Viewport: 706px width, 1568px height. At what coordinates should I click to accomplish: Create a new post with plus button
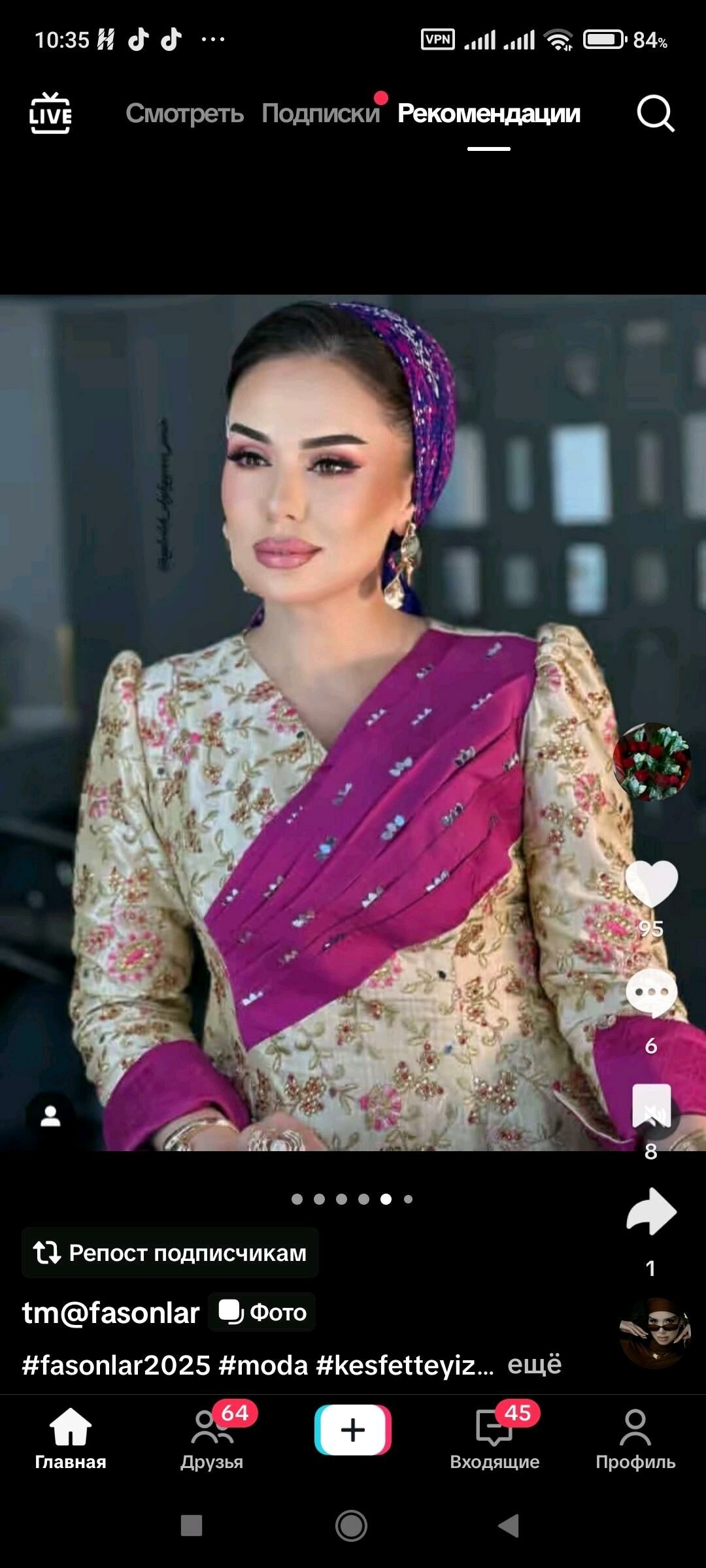click(353, 1430)
